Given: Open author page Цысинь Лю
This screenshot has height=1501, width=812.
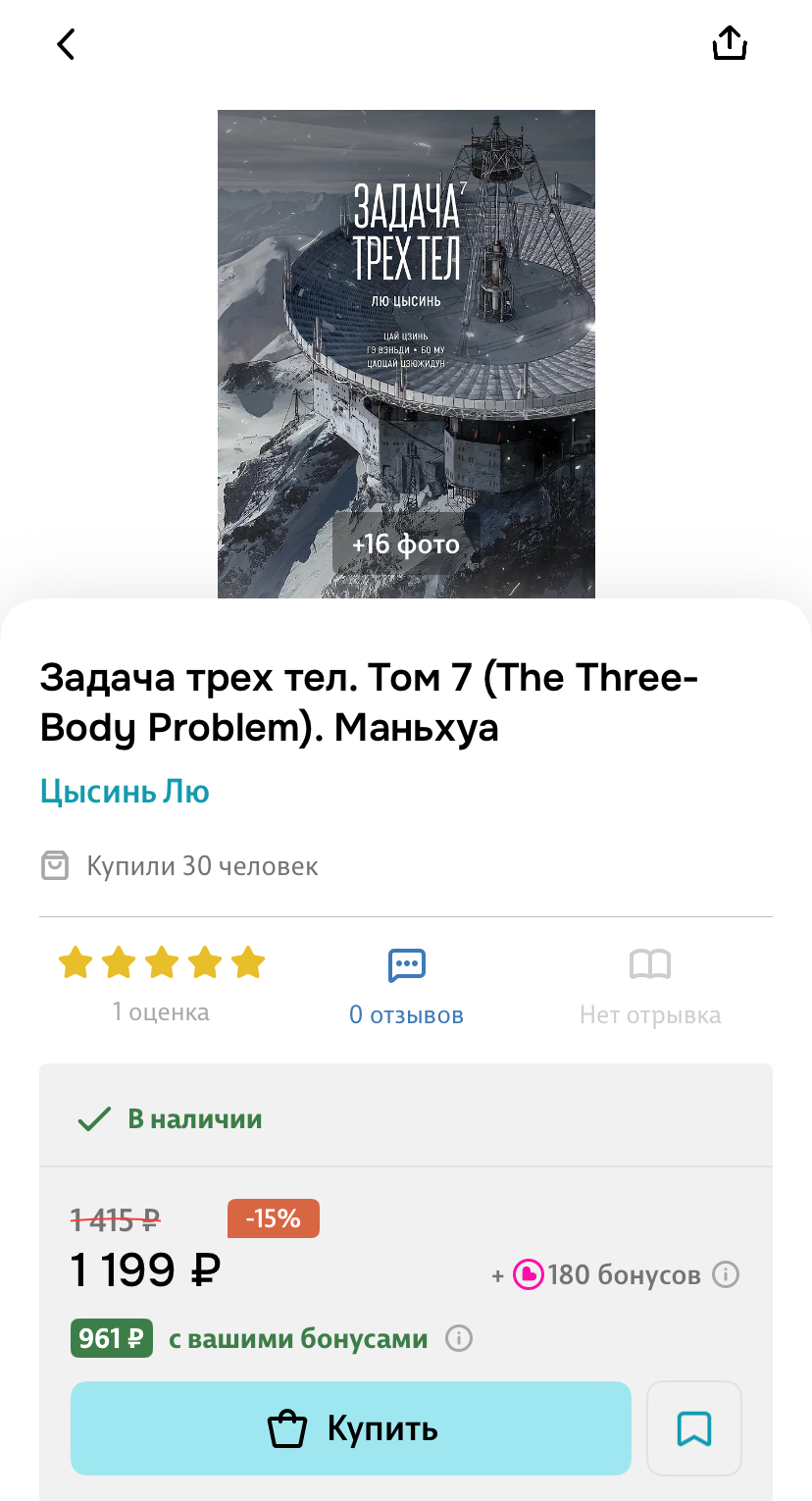Looking at the screenshot, I should point(125,791).
